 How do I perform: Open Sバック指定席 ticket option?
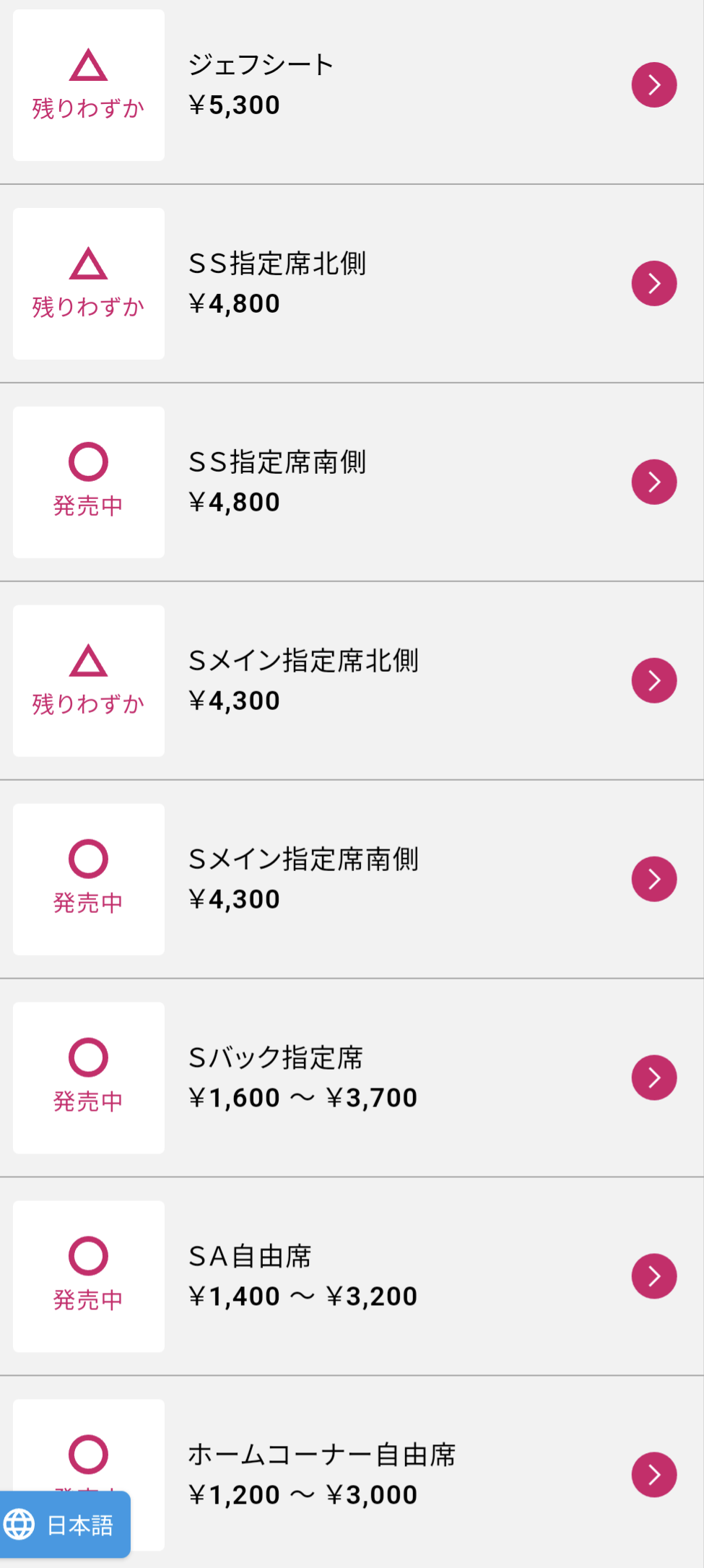click(352, 1078)
